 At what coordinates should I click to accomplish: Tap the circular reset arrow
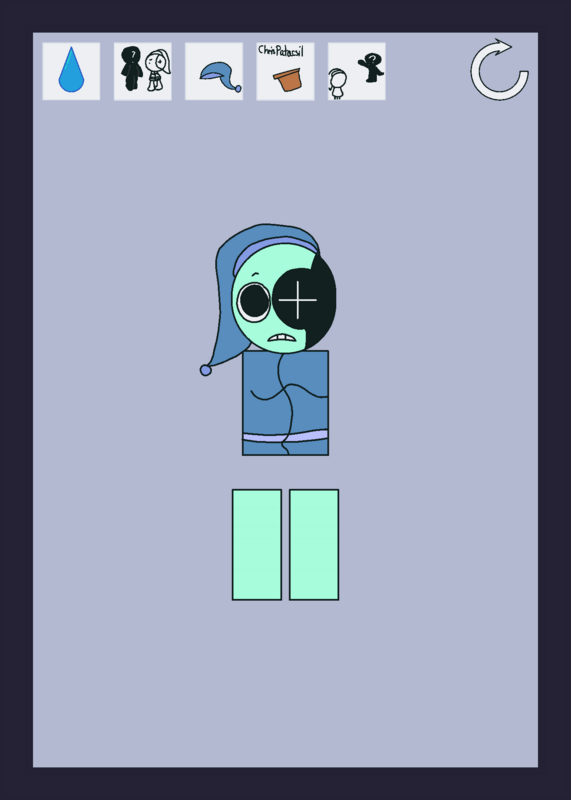coord(499,69)
